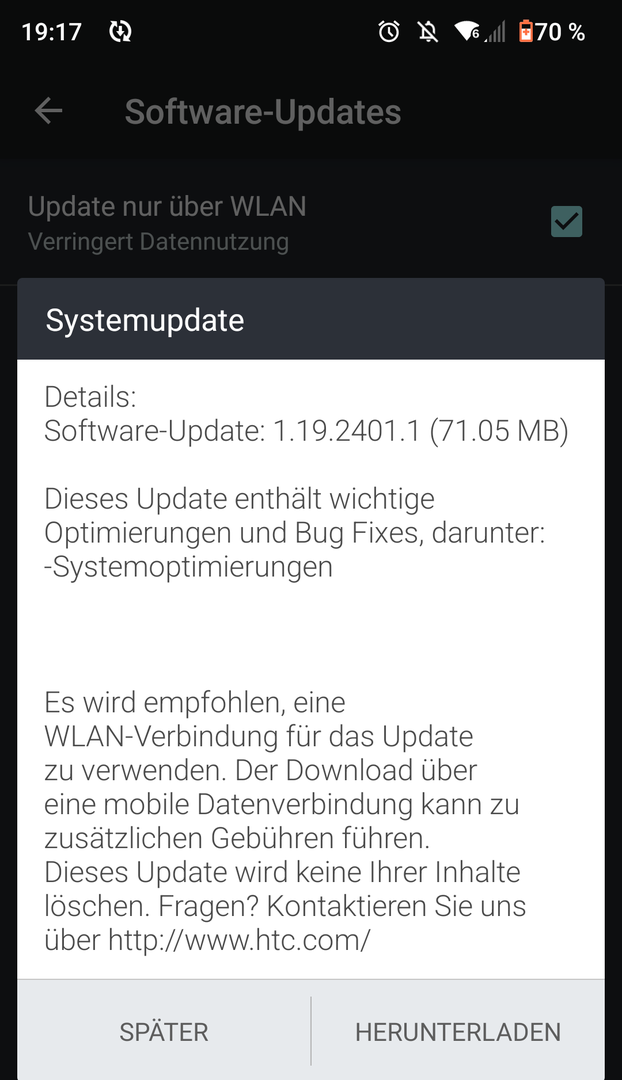
Task: Tap HERUNTERLADEN to download the update
Action: click(458, 1032)
